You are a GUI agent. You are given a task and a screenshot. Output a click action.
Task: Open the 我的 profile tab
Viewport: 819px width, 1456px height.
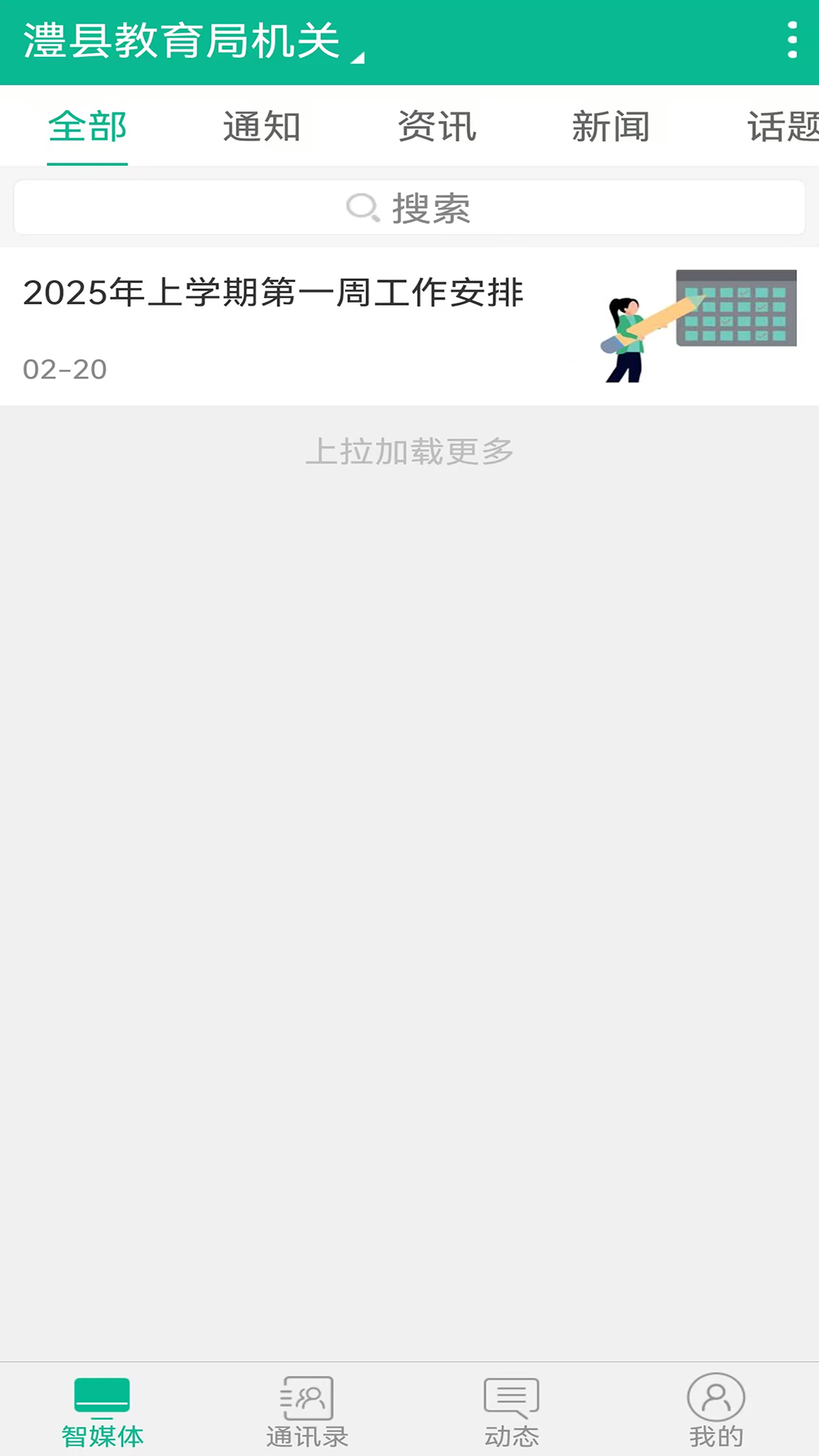click(716, 1410)
